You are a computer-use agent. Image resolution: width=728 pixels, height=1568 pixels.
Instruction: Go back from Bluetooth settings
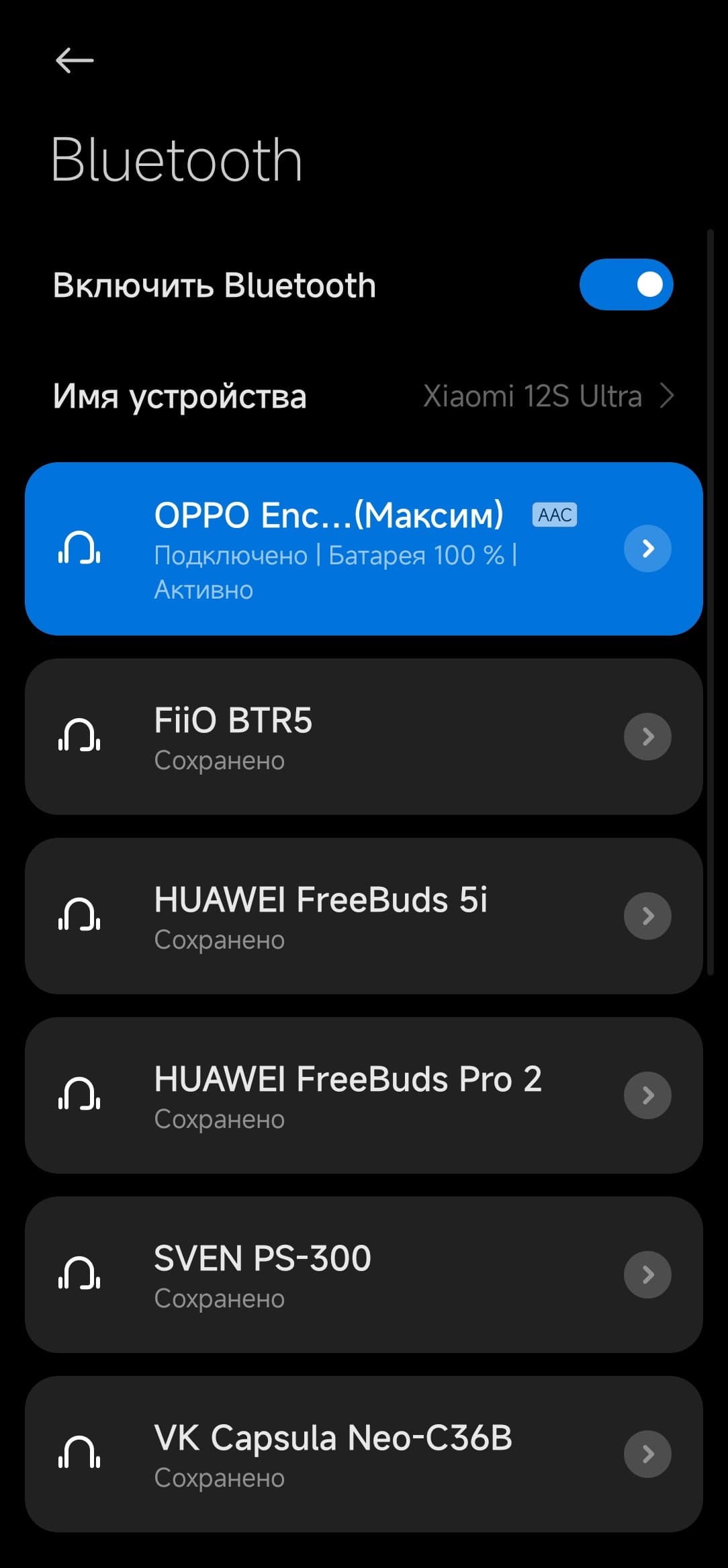coord(74,60)
